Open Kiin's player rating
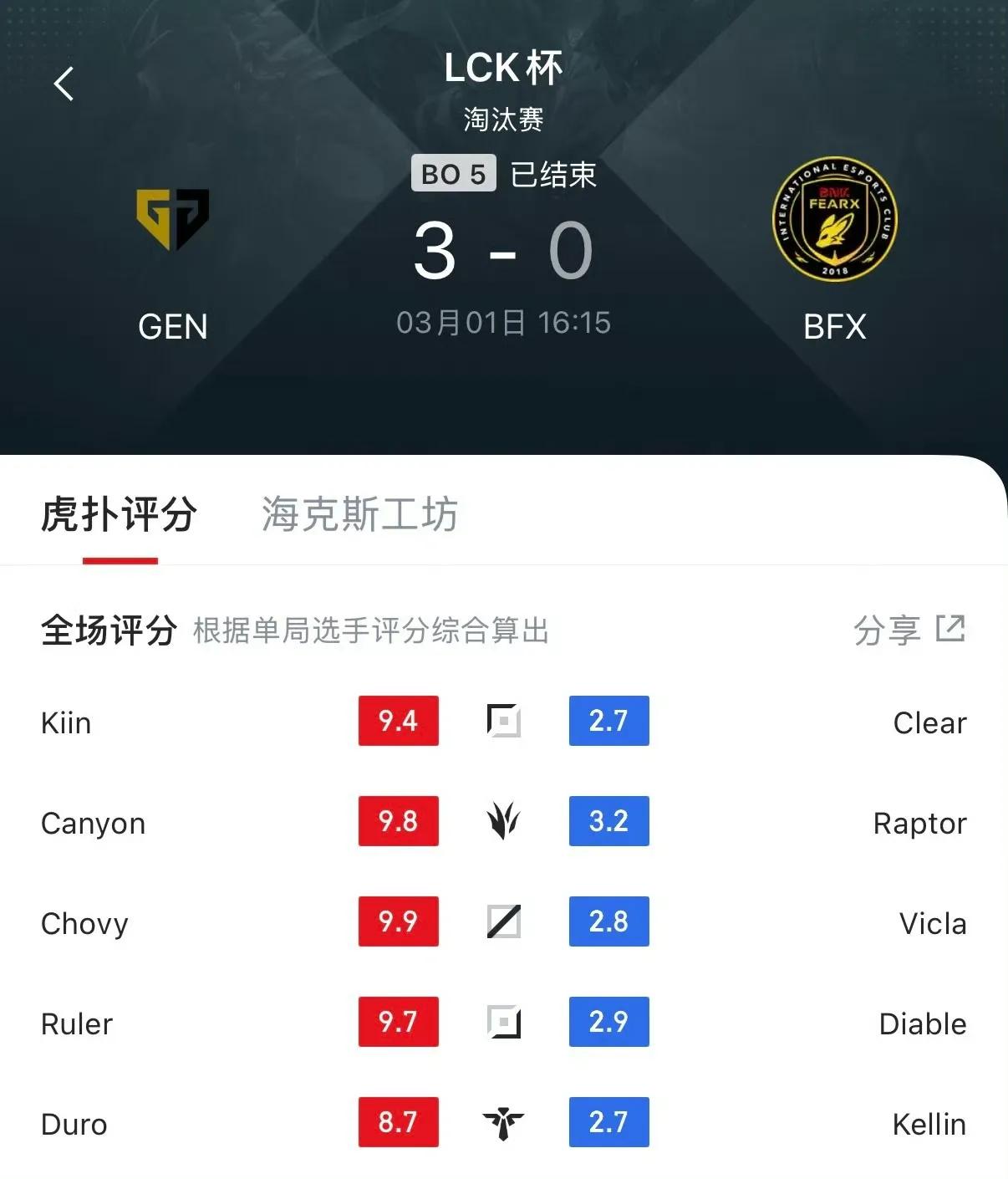1008x1179 pixels. pyautogui.click(x=66, y=722)
